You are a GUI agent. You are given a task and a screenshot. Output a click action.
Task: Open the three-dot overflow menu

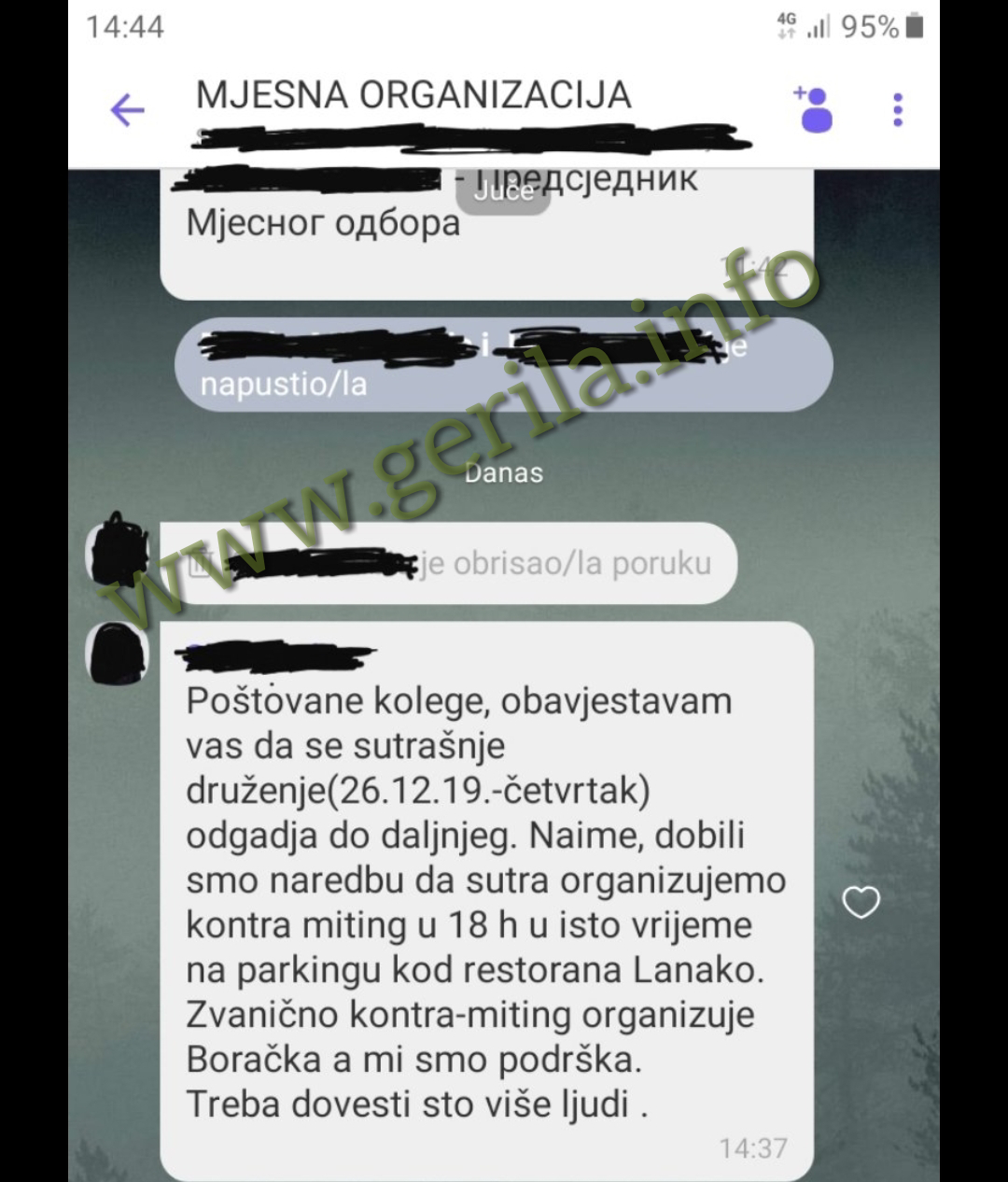[898, 110]
